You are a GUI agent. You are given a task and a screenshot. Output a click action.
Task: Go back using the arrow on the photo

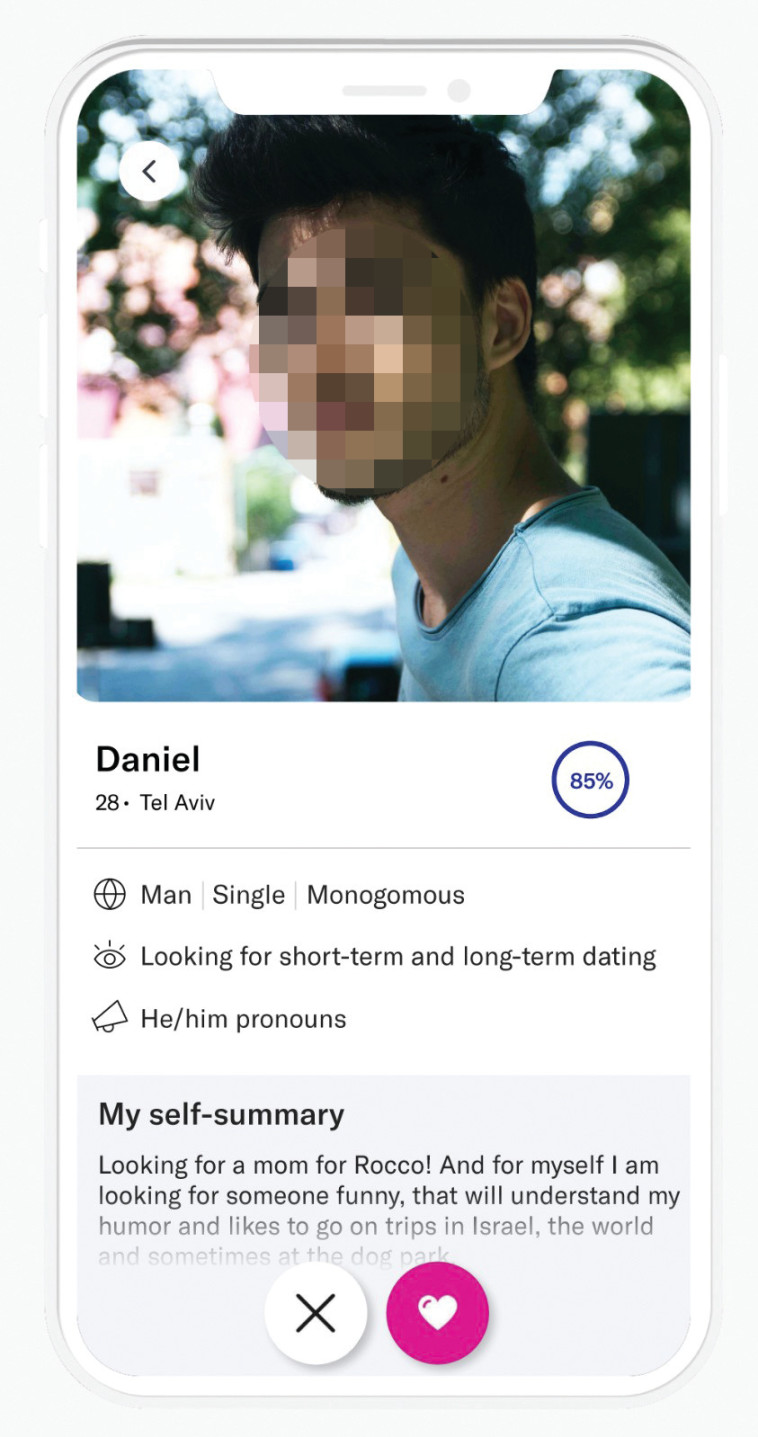pos(149,172)
